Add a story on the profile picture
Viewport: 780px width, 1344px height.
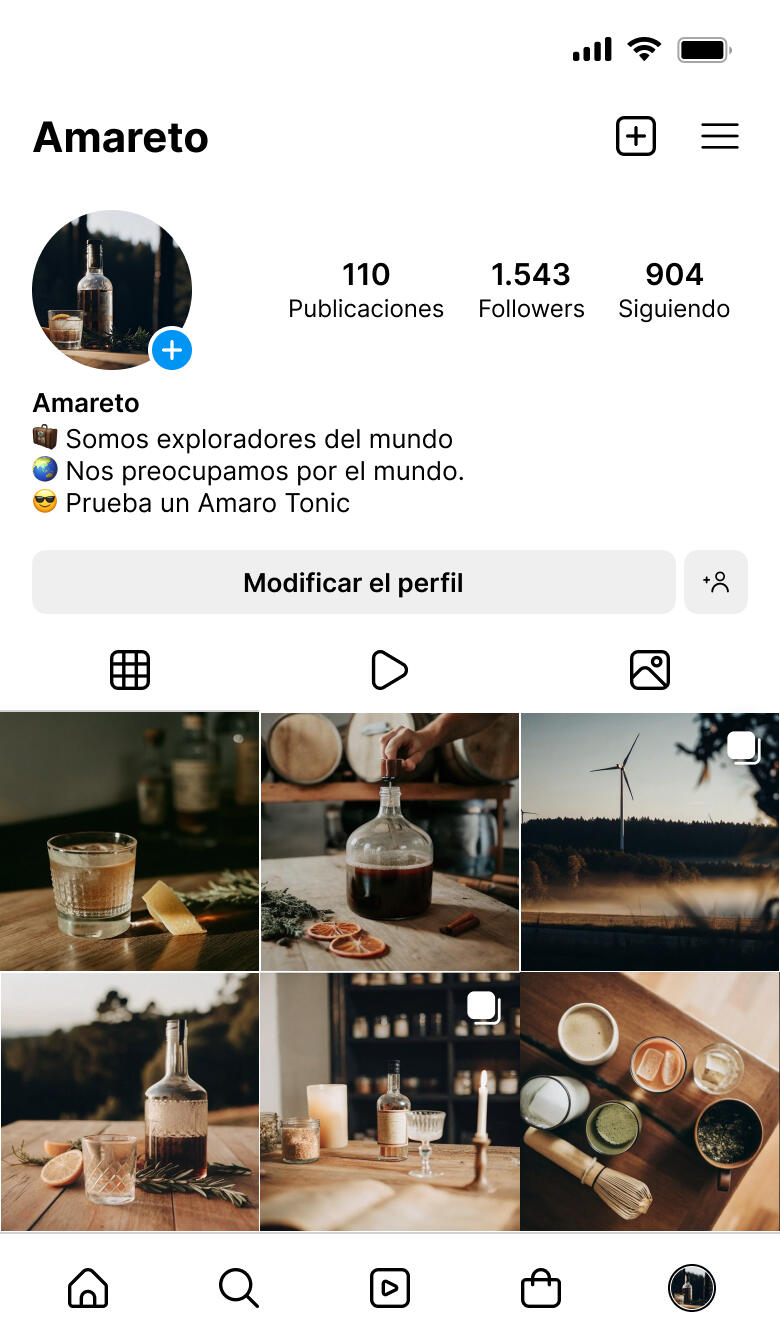[x=172, y=350]
